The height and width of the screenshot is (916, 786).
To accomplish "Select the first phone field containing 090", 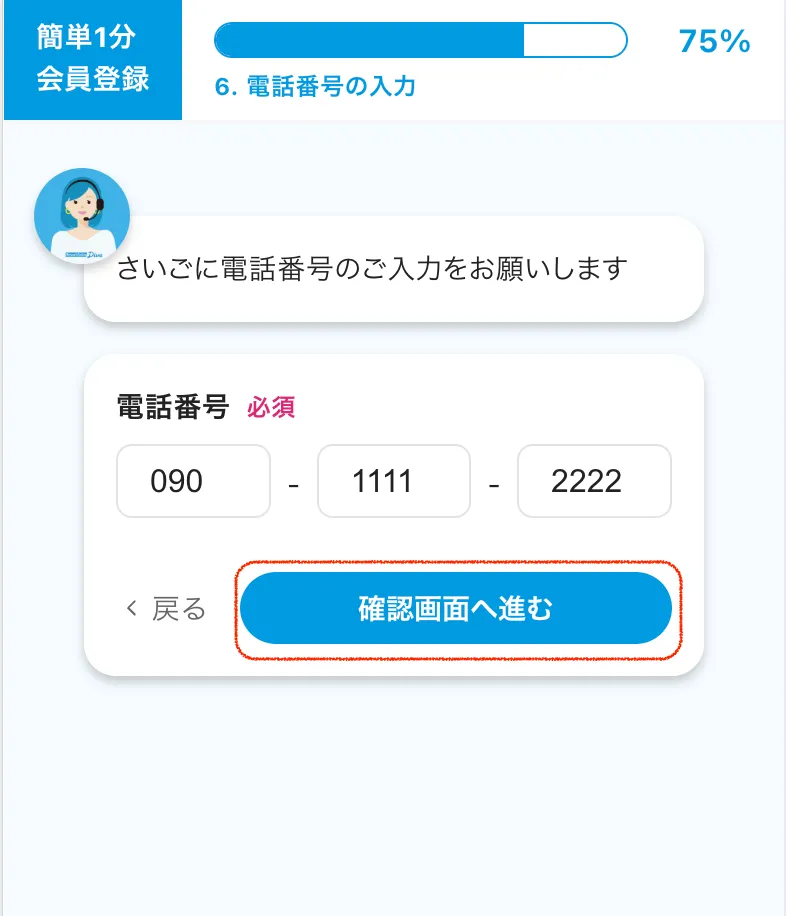I will tap(193, 481).
